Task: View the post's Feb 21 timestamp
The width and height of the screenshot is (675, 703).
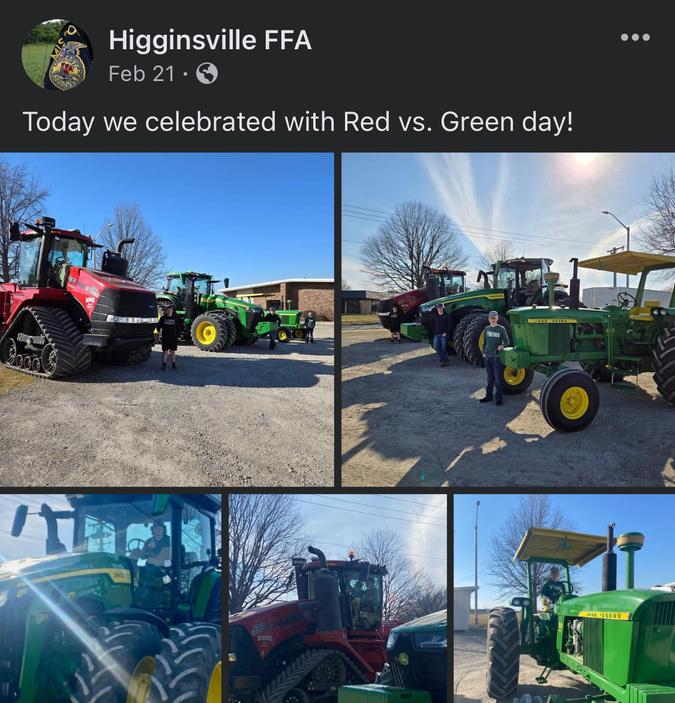Action: pos(141,74)
